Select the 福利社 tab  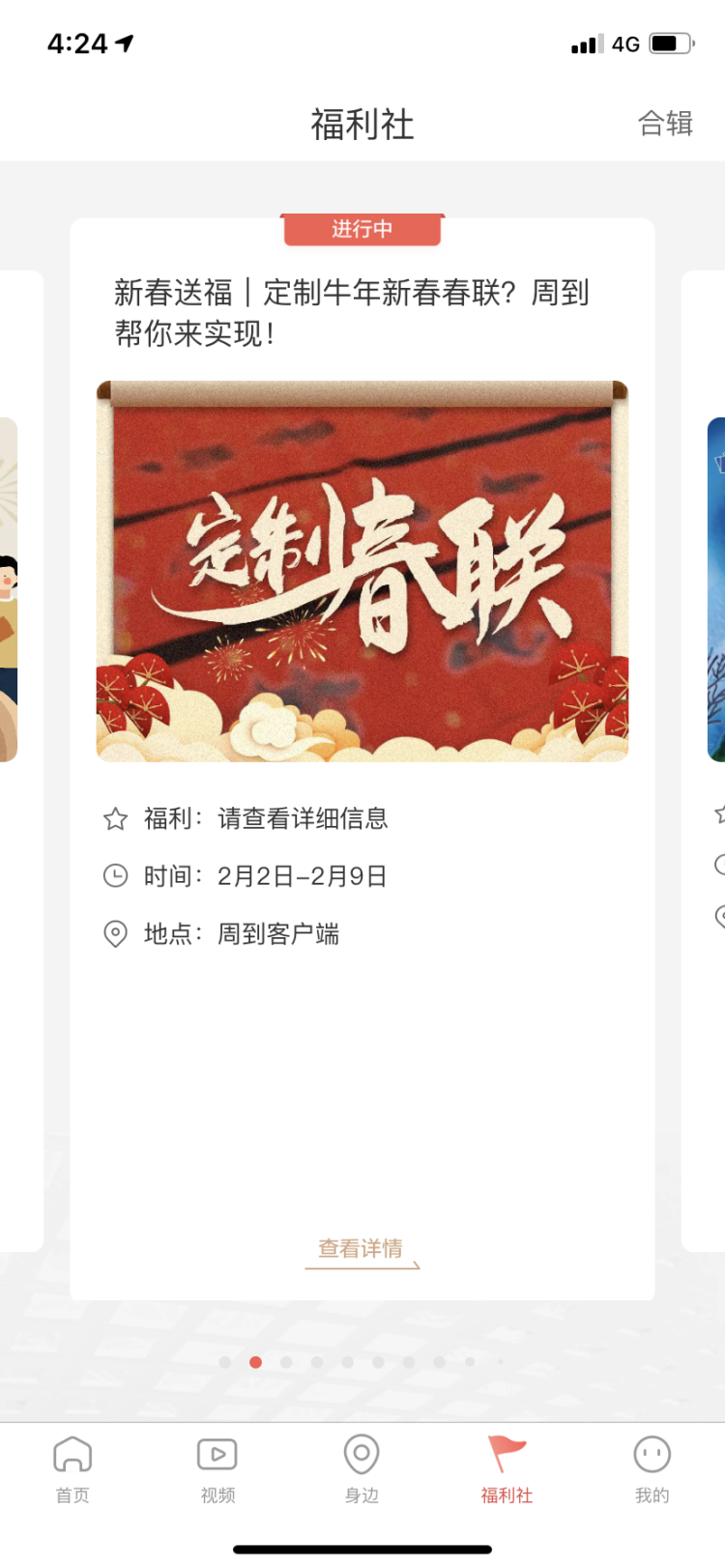coord(507,1468)
